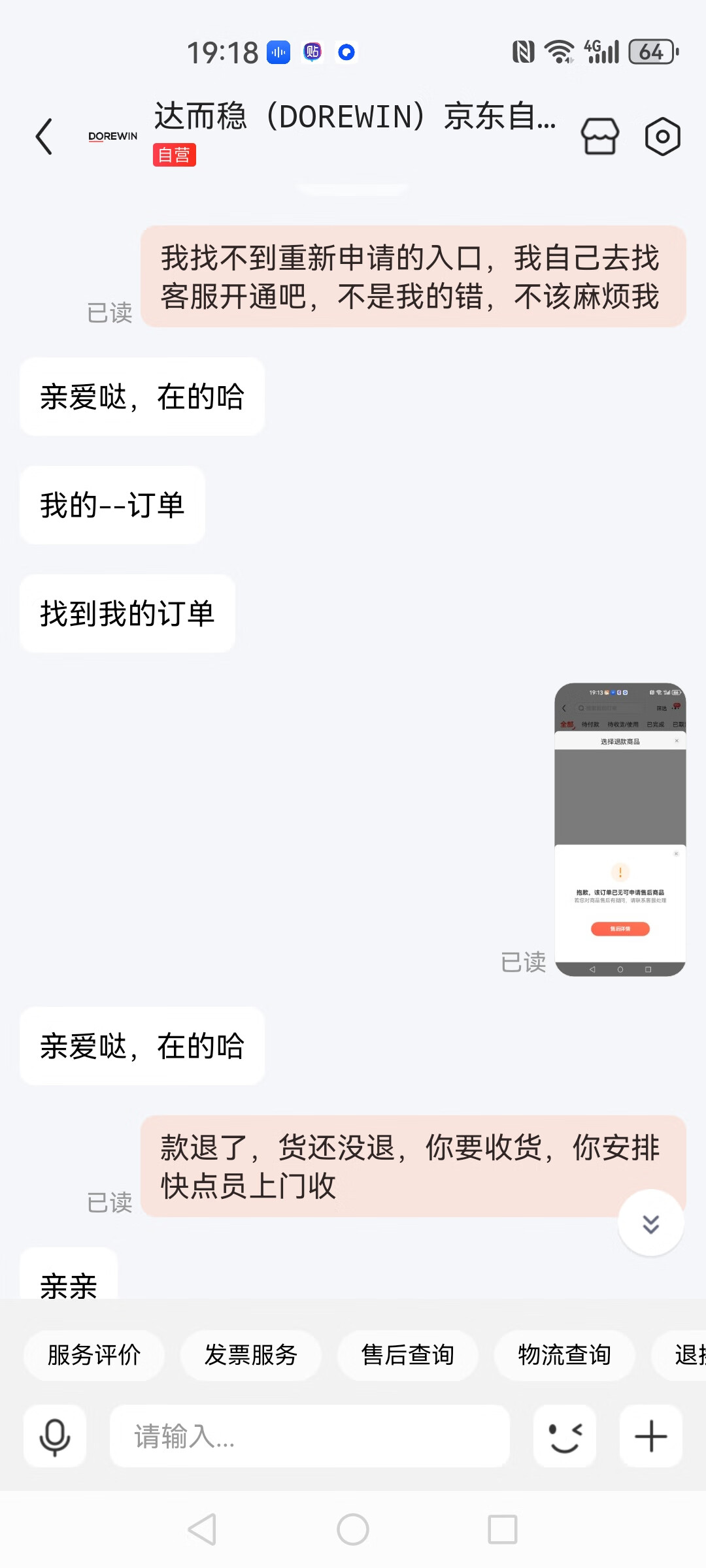The width and height of the screenshot is (706, 1568).
Task: Switch to voice input microphone
Action: pos(55,1437)
